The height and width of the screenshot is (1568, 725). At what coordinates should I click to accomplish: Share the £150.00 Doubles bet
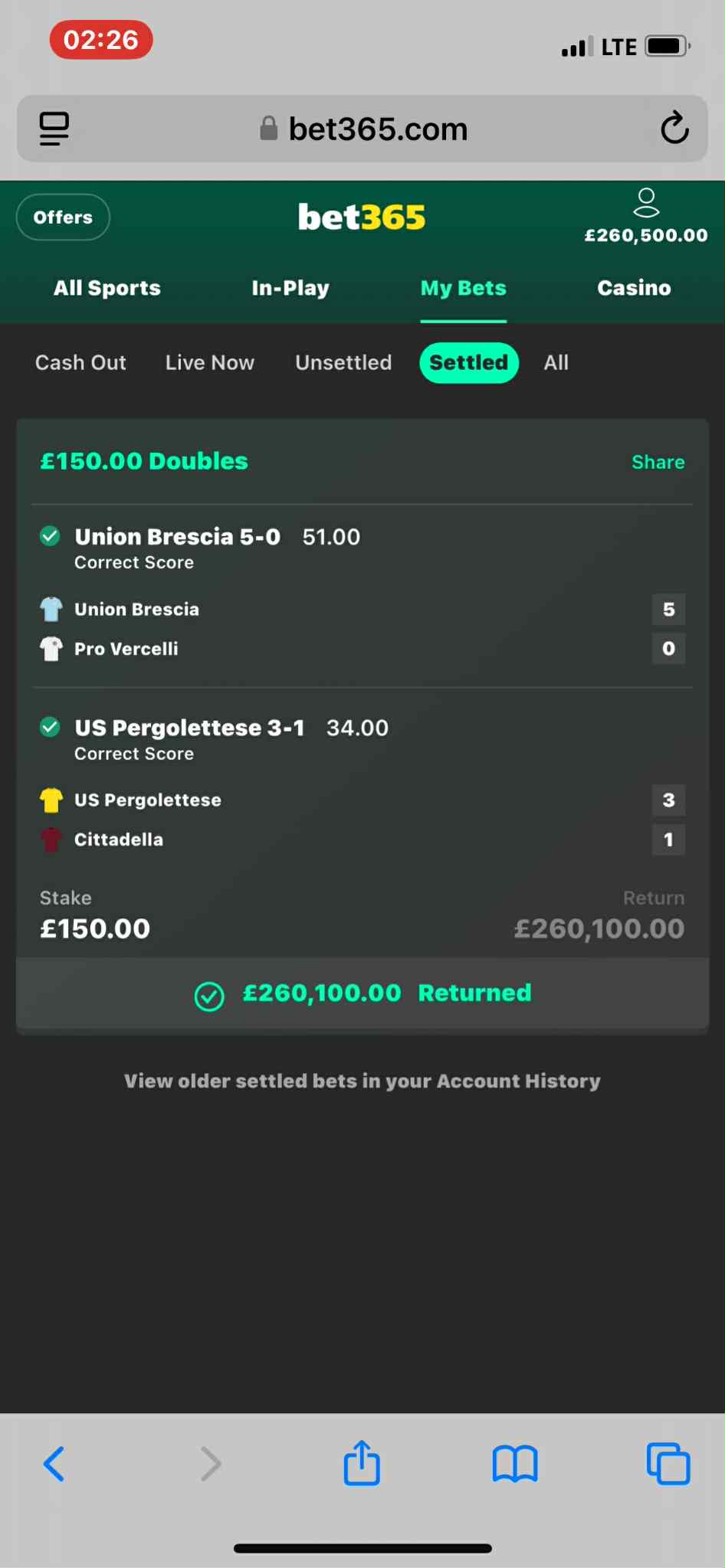[x=658, y=462]
